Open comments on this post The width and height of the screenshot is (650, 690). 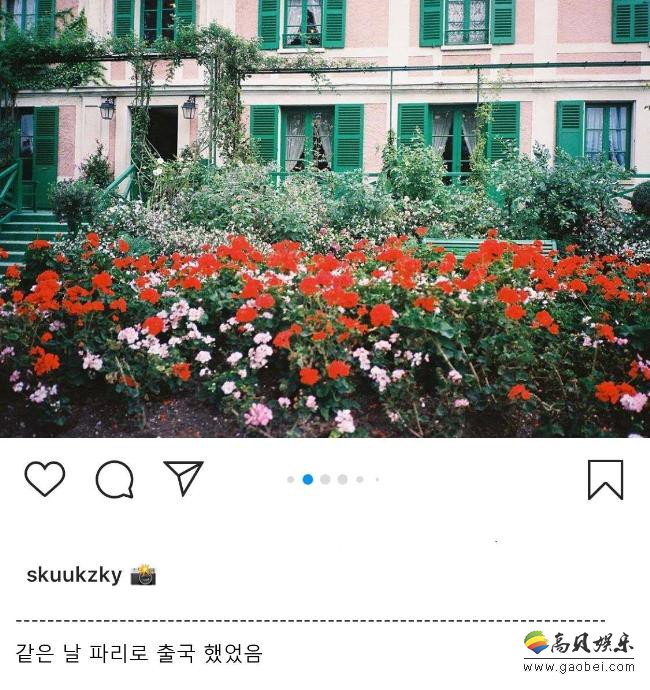coord(114,479)
